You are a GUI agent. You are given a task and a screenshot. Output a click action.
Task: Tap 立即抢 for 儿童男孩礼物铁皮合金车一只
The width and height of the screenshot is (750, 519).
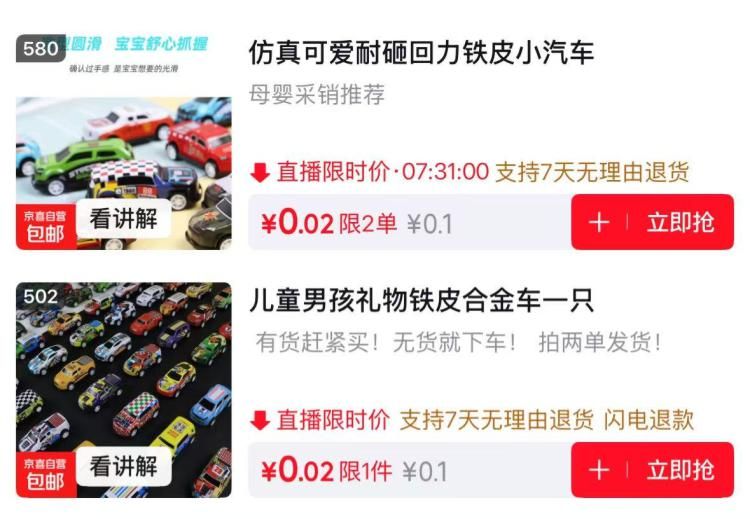[x=680, y=470]
